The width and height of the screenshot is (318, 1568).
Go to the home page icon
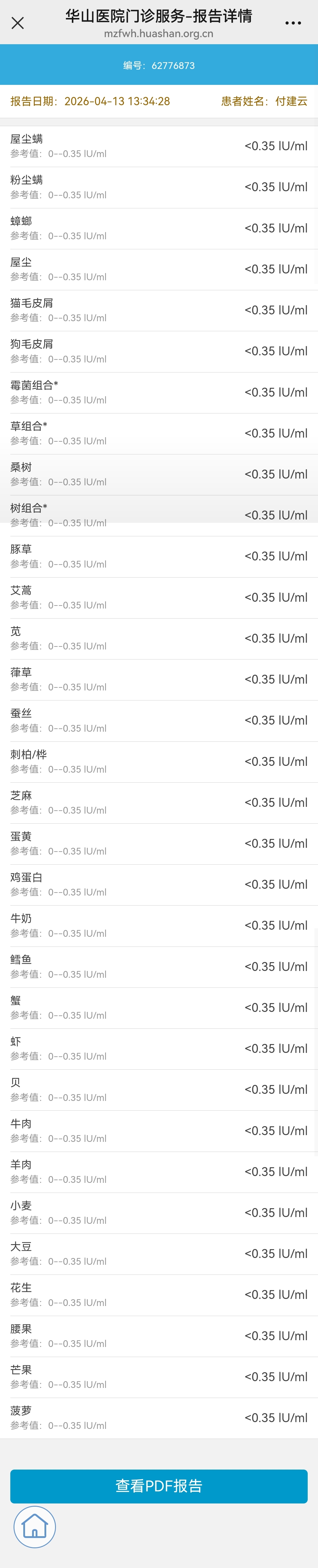(35, 1527)
